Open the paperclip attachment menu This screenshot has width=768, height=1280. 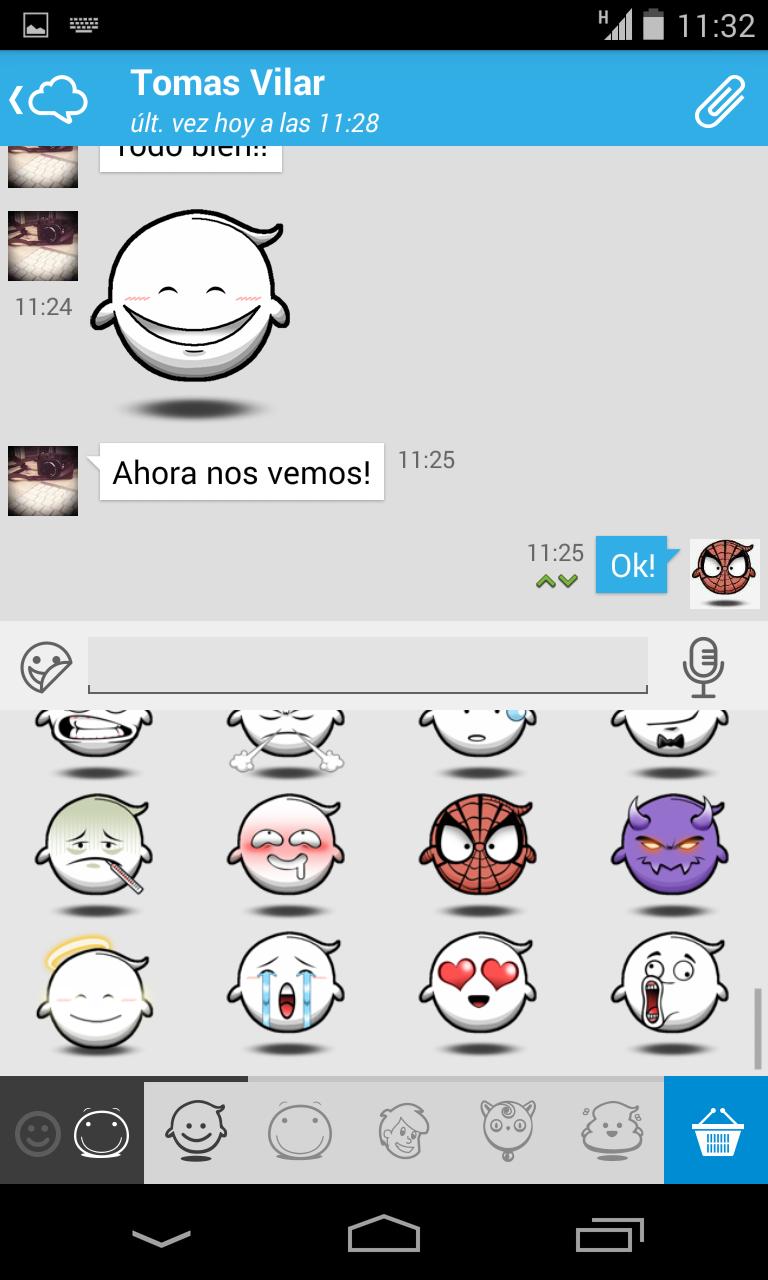[719, 100]
